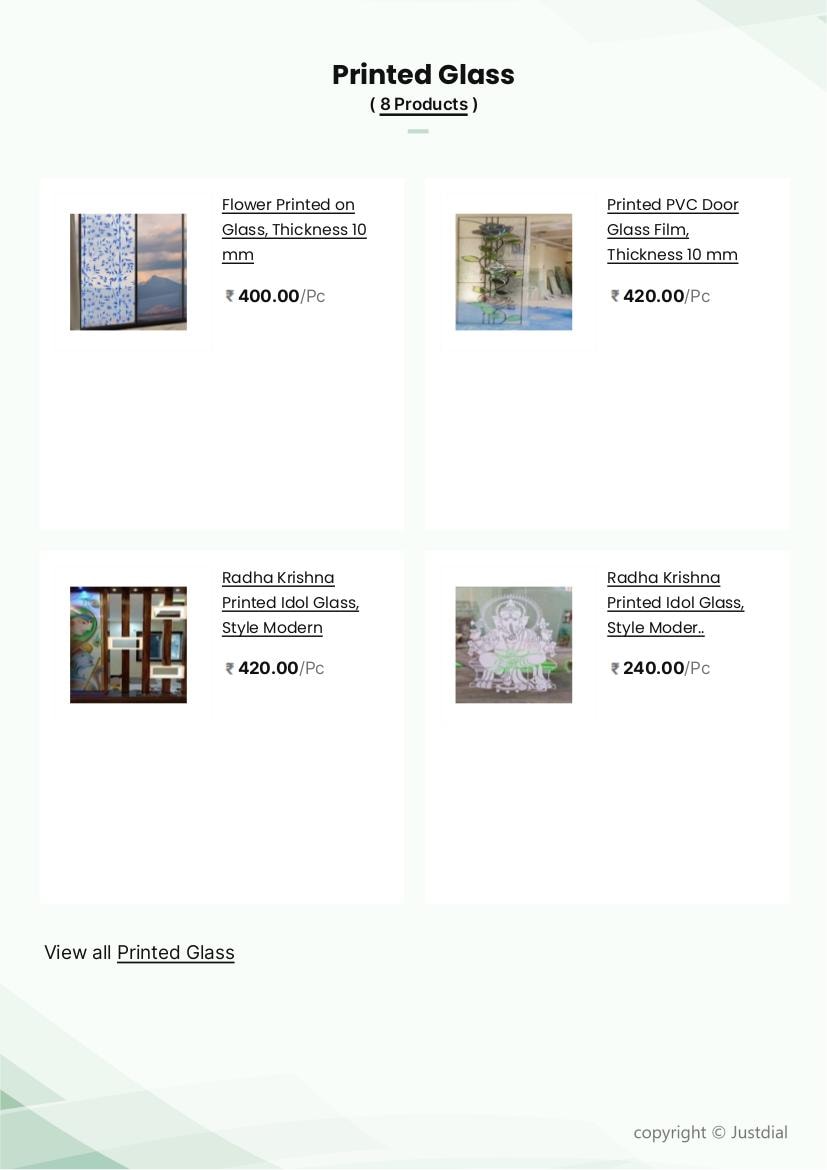Click the green divider line below the heading
The height and width of the screenshot is (1170, 827).
(x=418, y=131)
